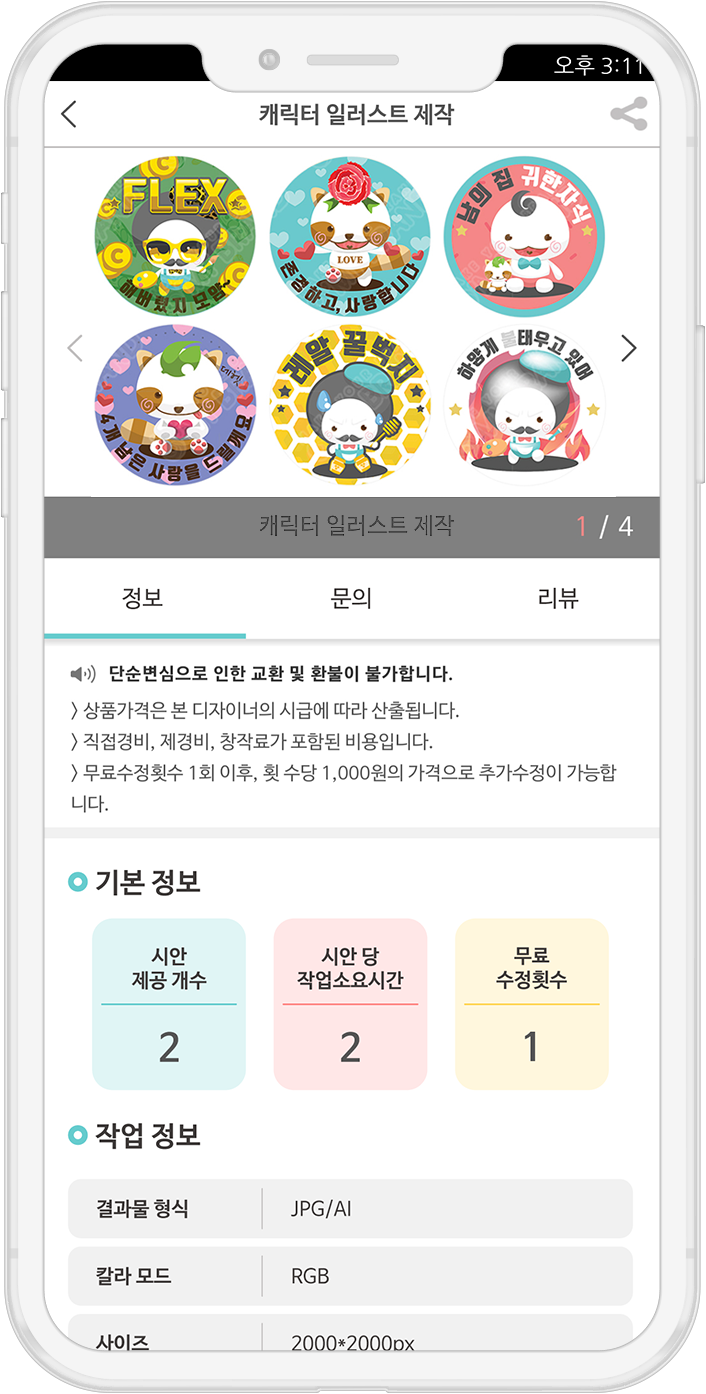Open the sticker illustration sample image

(x=351, y=322)
